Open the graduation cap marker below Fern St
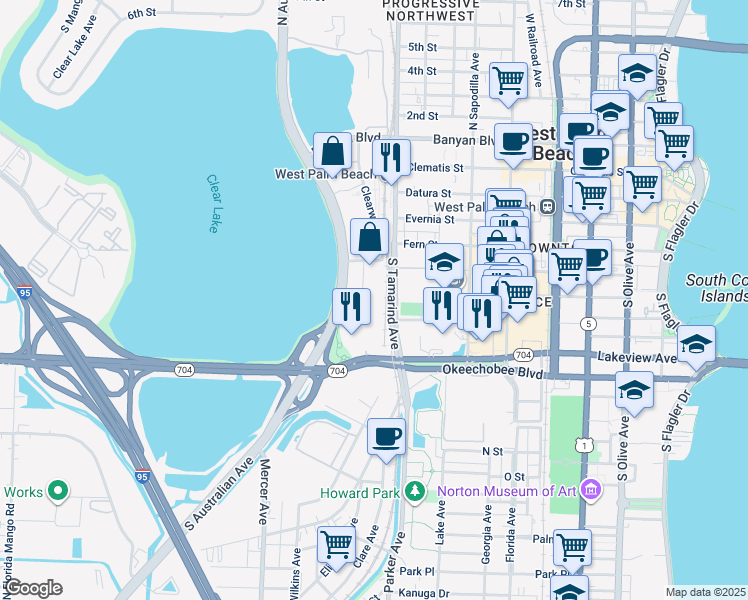Viewport: 748px width, 600px height. click(x=444, y=265)
